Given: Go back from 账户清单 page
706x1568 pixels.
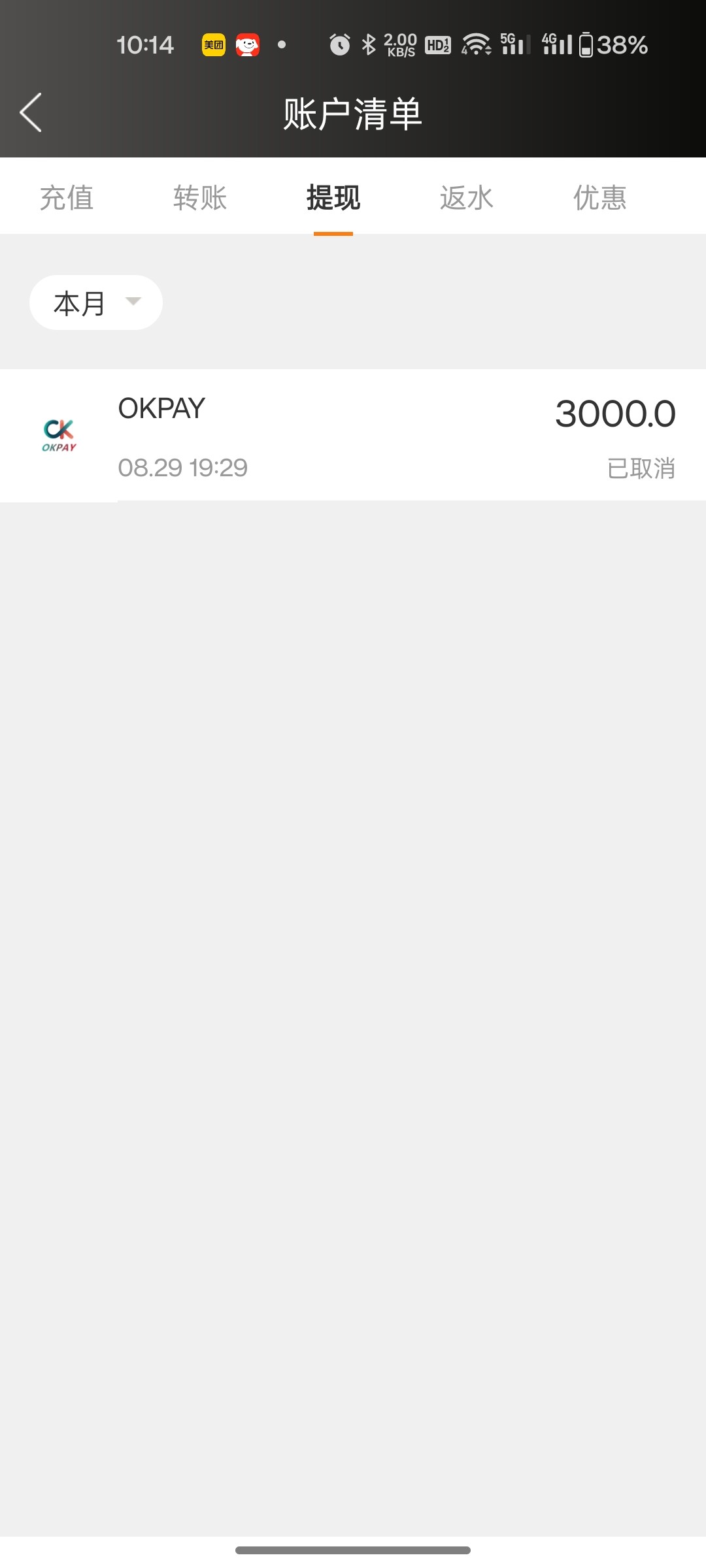Looking at the screenshot, I should 31,112.
